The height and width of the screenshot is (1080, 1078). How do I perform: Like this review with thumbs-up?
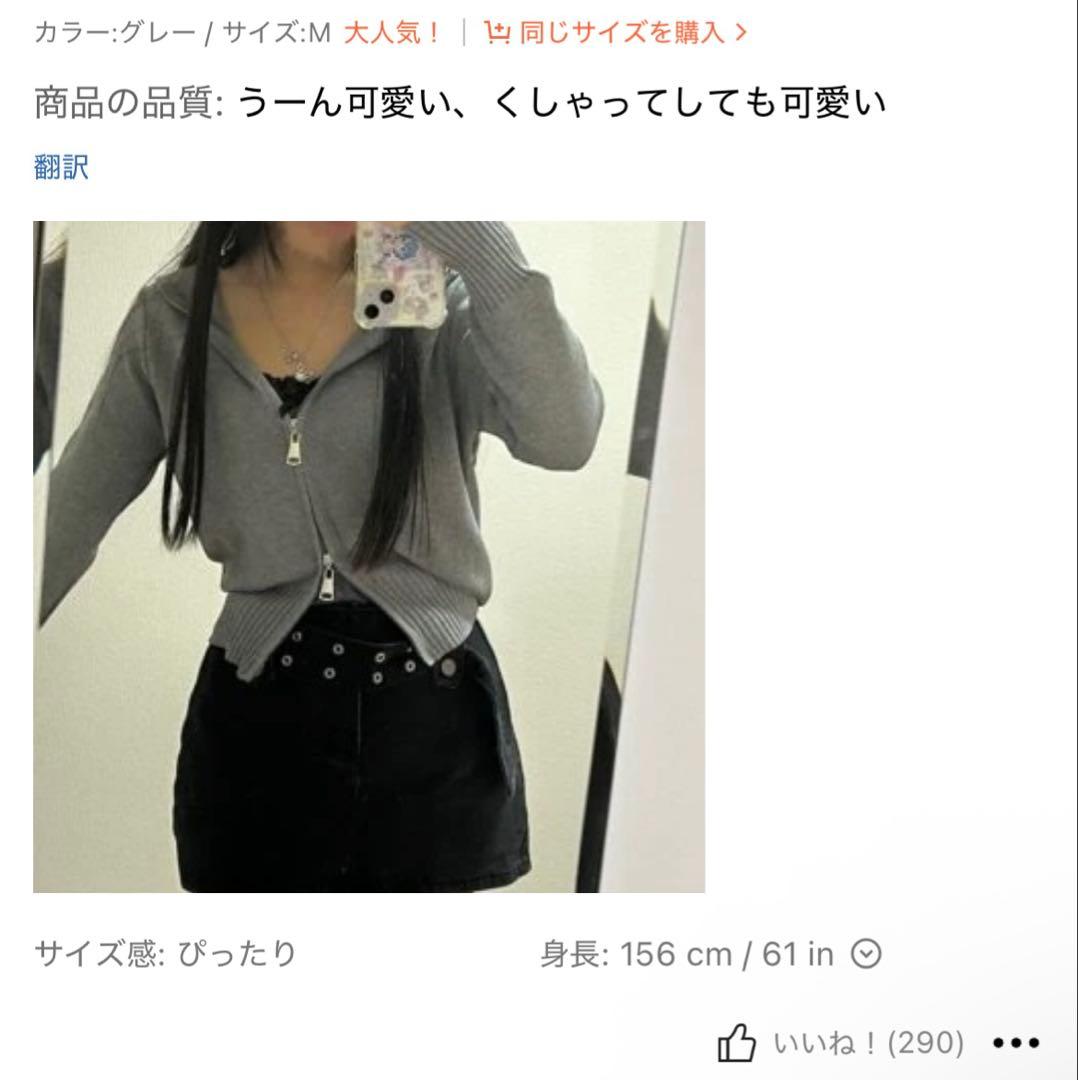[737, 1043]
